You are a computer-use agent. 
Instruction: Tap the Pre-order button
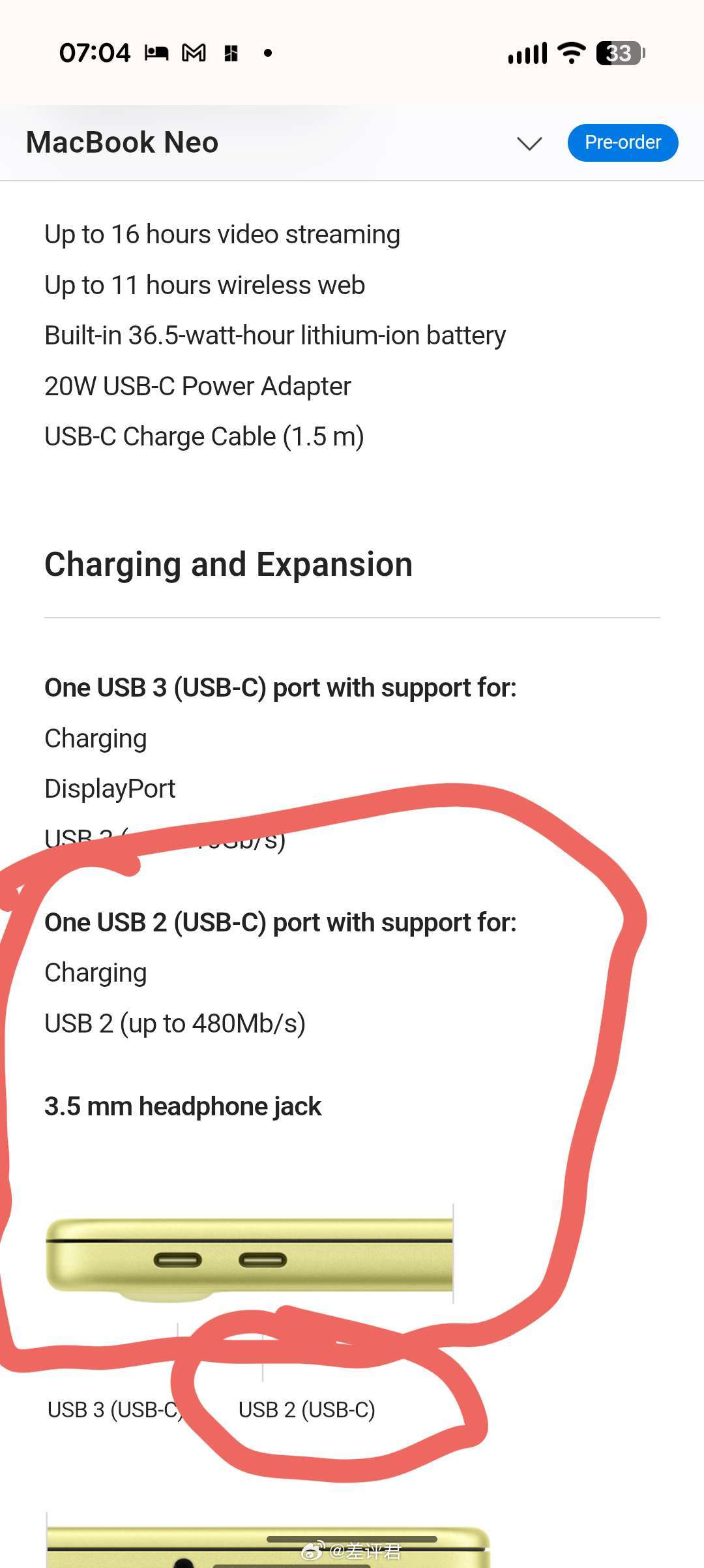click(622, 142)
